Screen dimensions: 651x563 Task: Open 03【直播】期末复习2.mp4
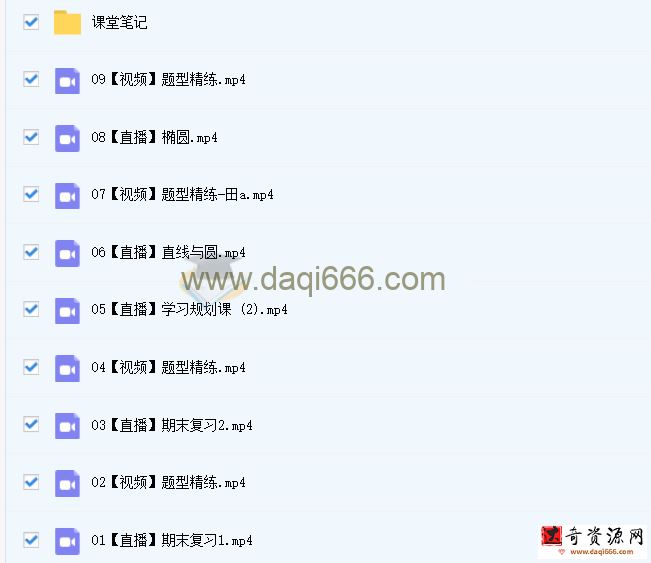pos(171,425)
